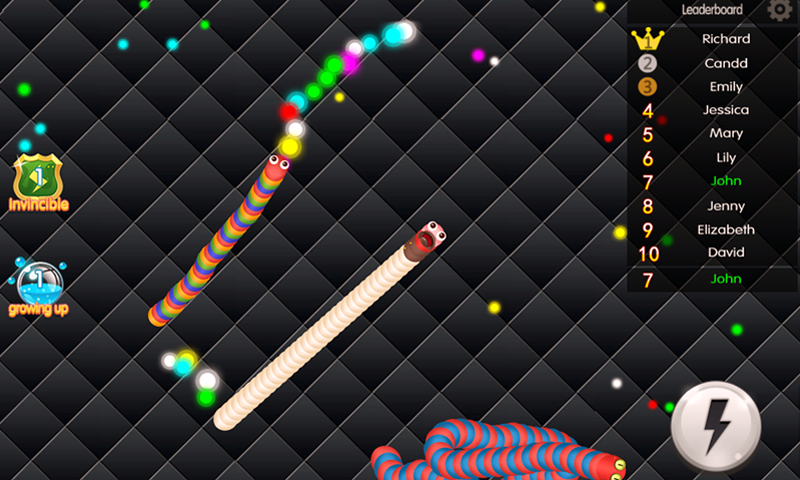Open the settings gear icon
Viewport: 800px width, 480px height.
click(779, 10)
